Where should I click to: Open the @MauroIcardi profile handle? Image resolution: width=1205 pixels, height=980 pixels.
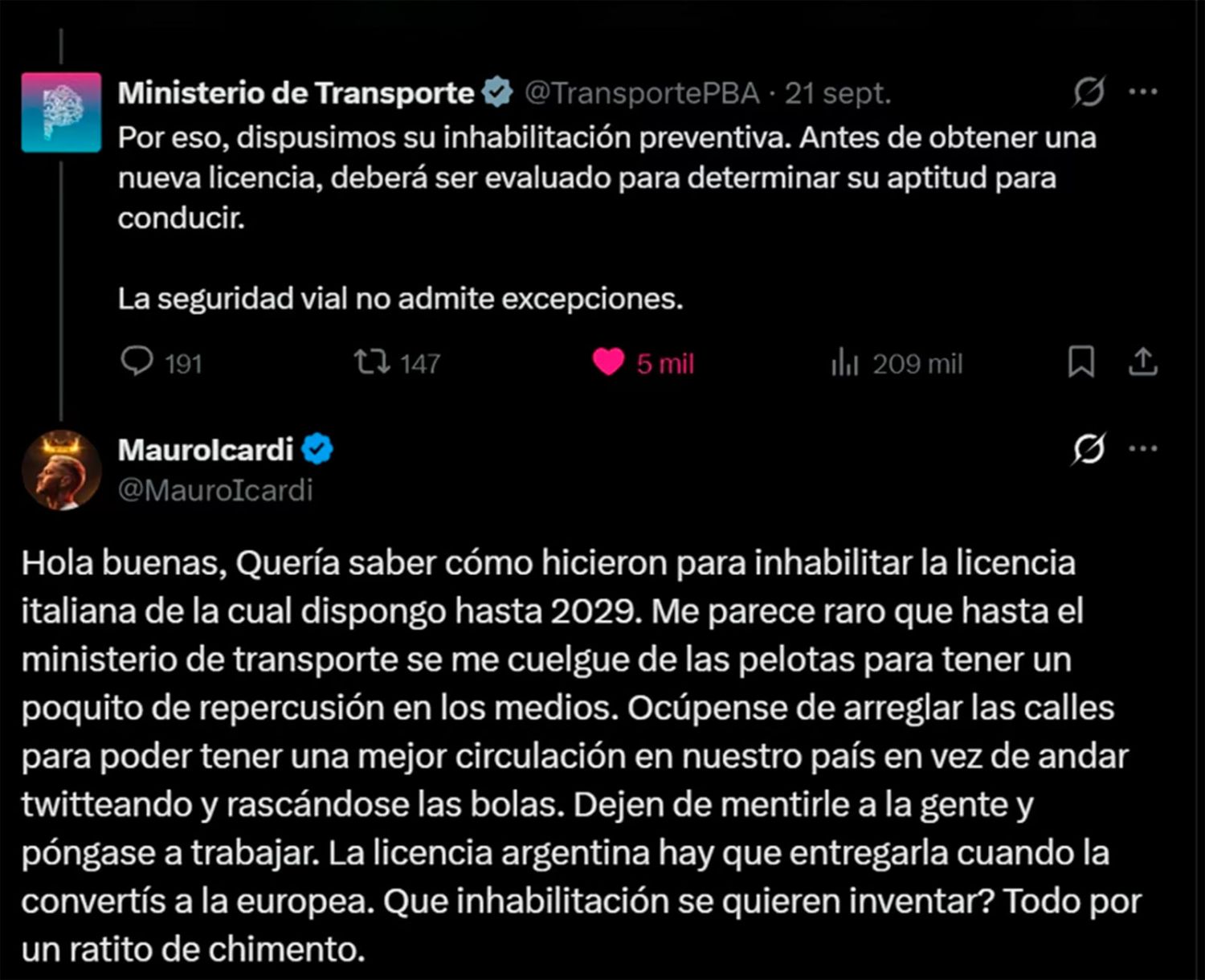(215, 490)
